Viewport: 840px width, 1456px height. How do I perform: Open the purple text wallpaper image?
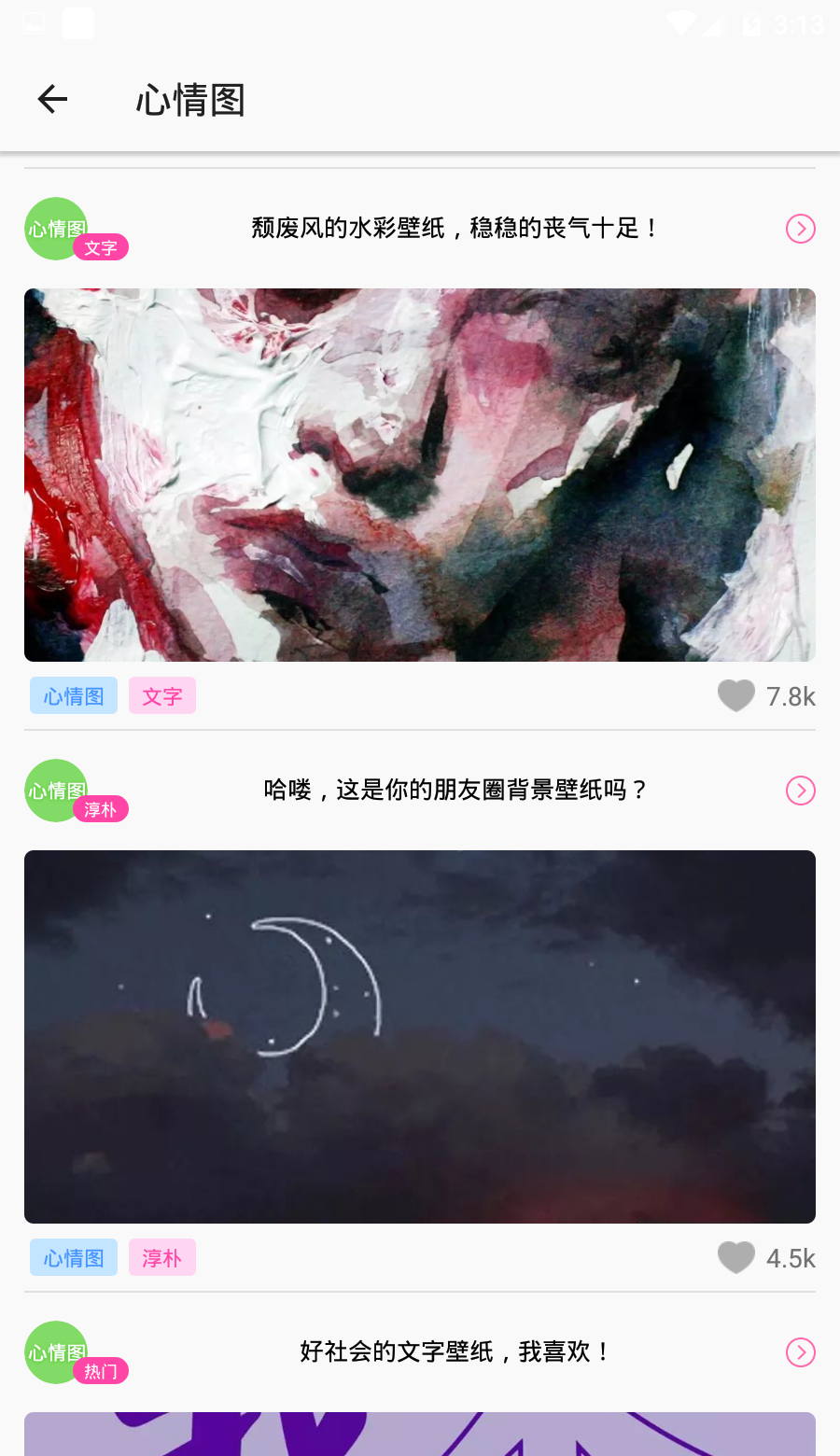tap(420, 1434)
